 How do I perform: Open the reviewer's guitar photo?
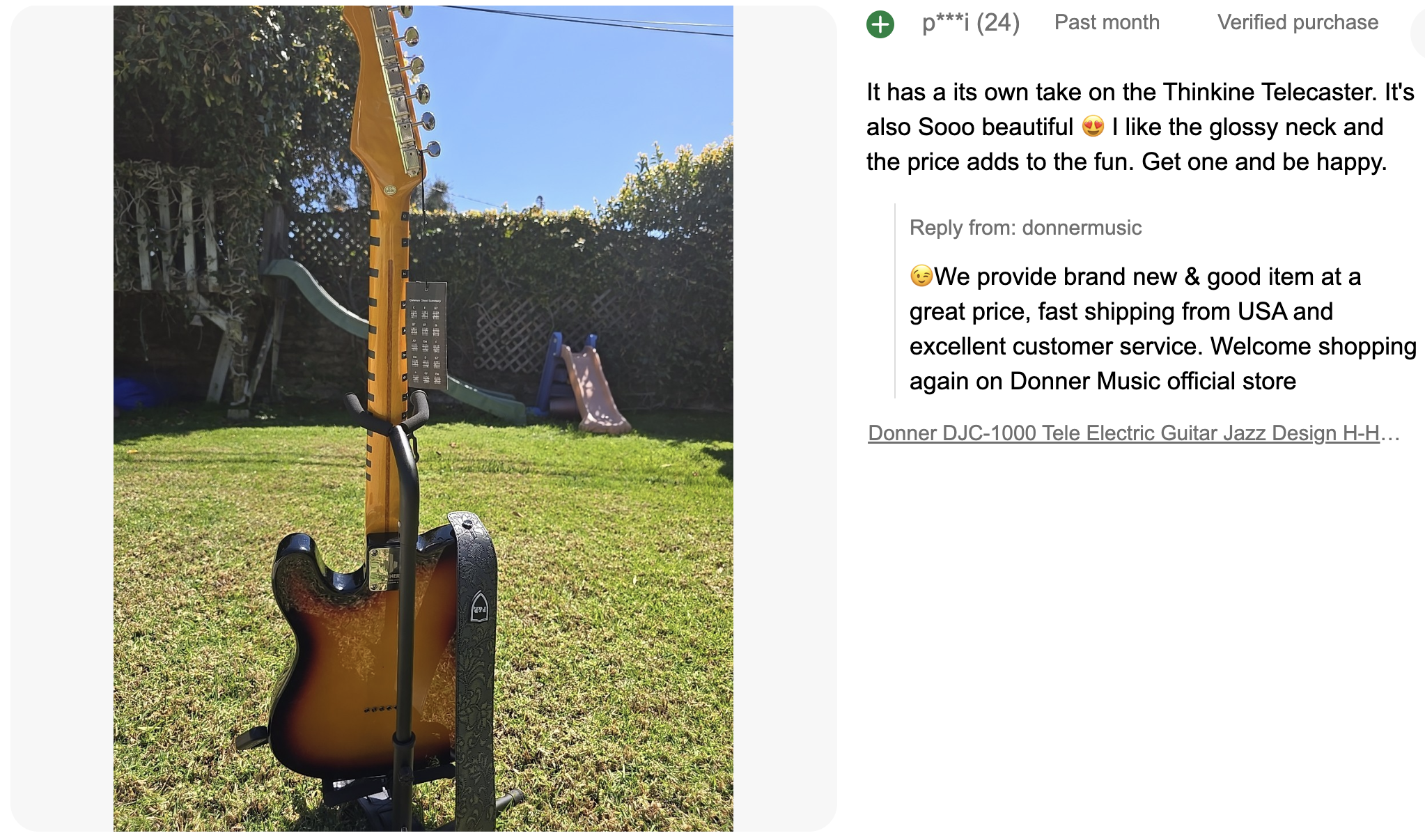[423, 418]
